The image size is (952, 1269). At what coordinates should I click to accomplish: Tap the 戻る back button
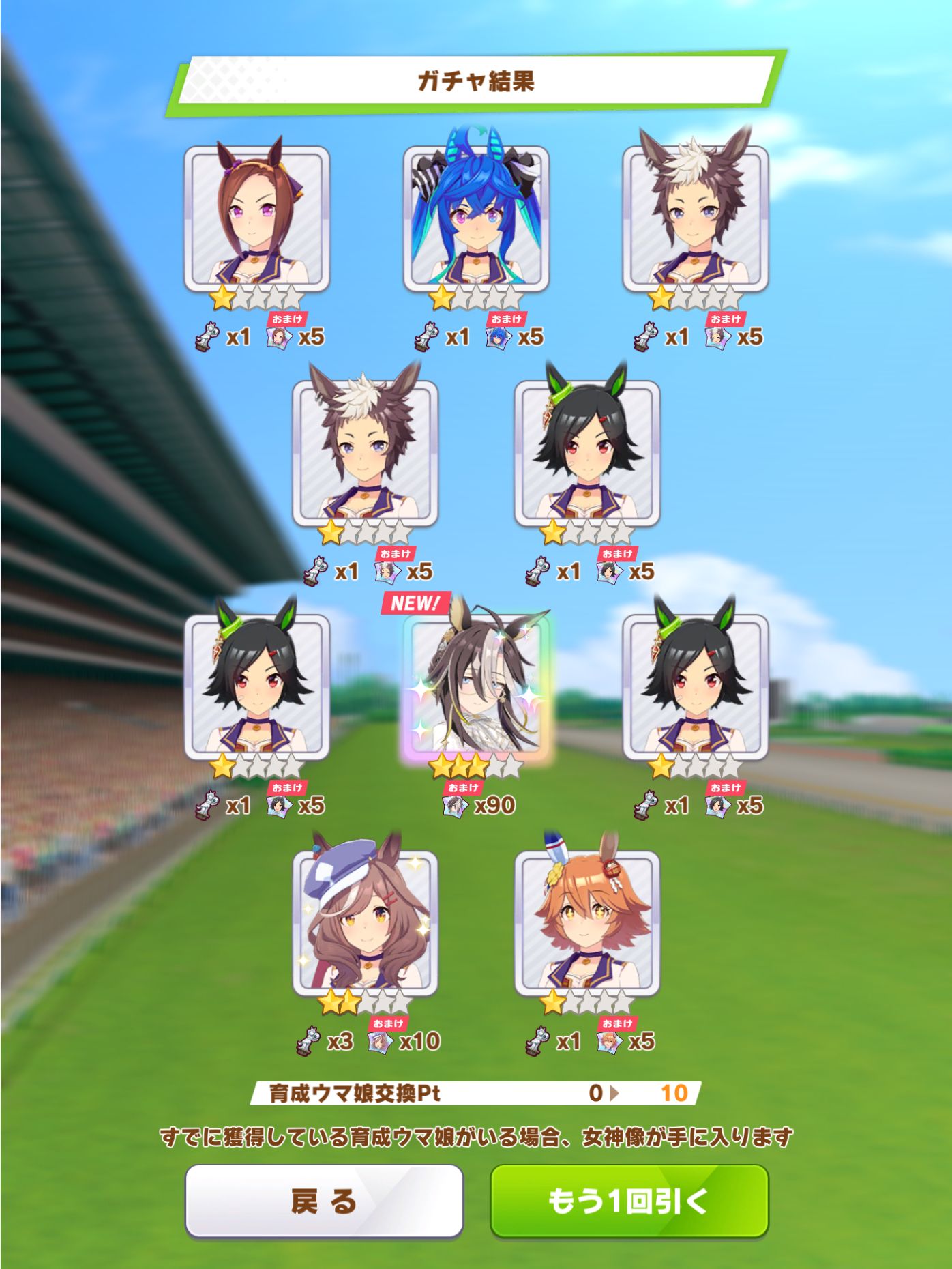coord(324,1201)
